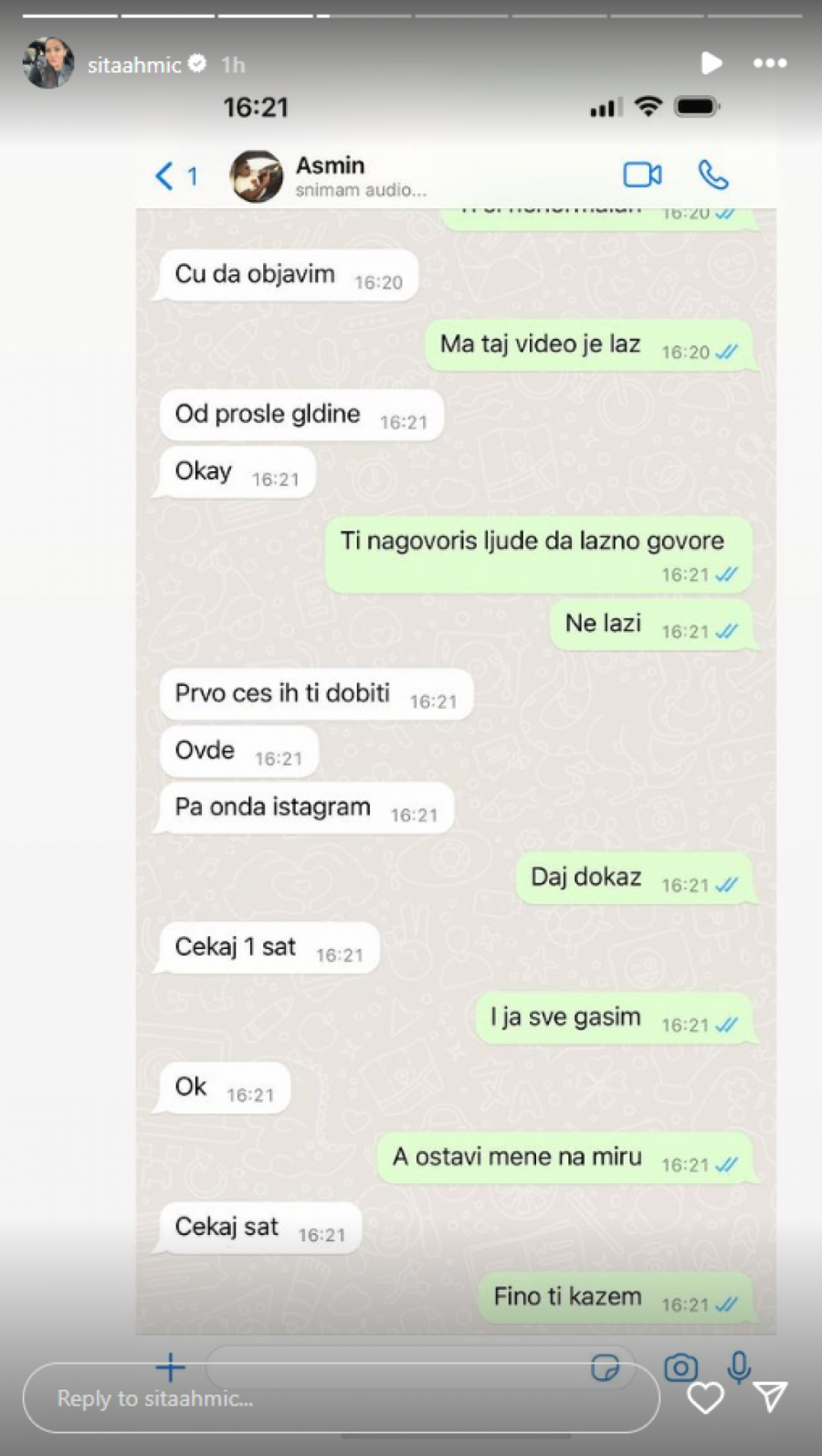The height and width of the screenshot is (1456, 822).
Task: Resume story with the play button
Action: coord(711,63)
